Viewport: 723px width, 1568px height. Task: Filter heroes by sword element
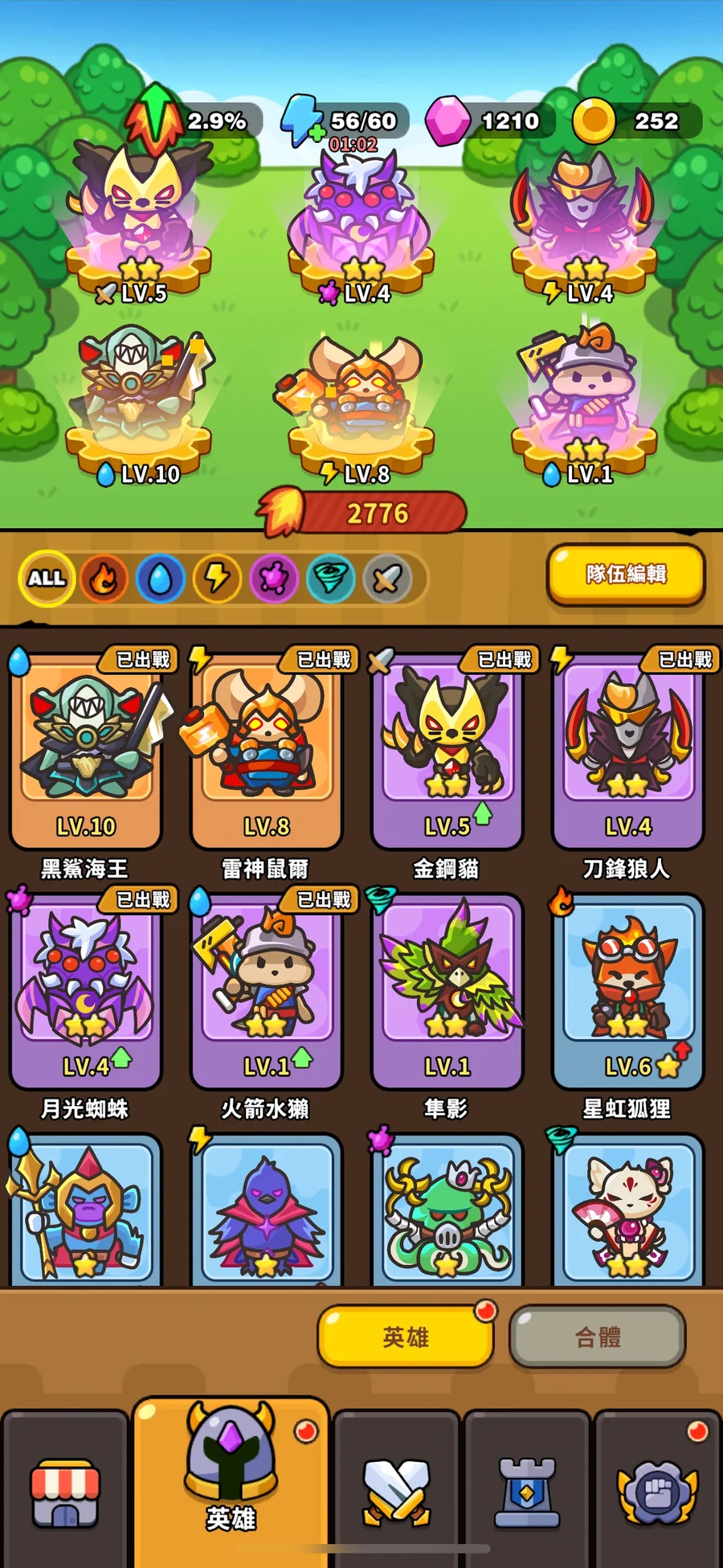pos(386,578)
